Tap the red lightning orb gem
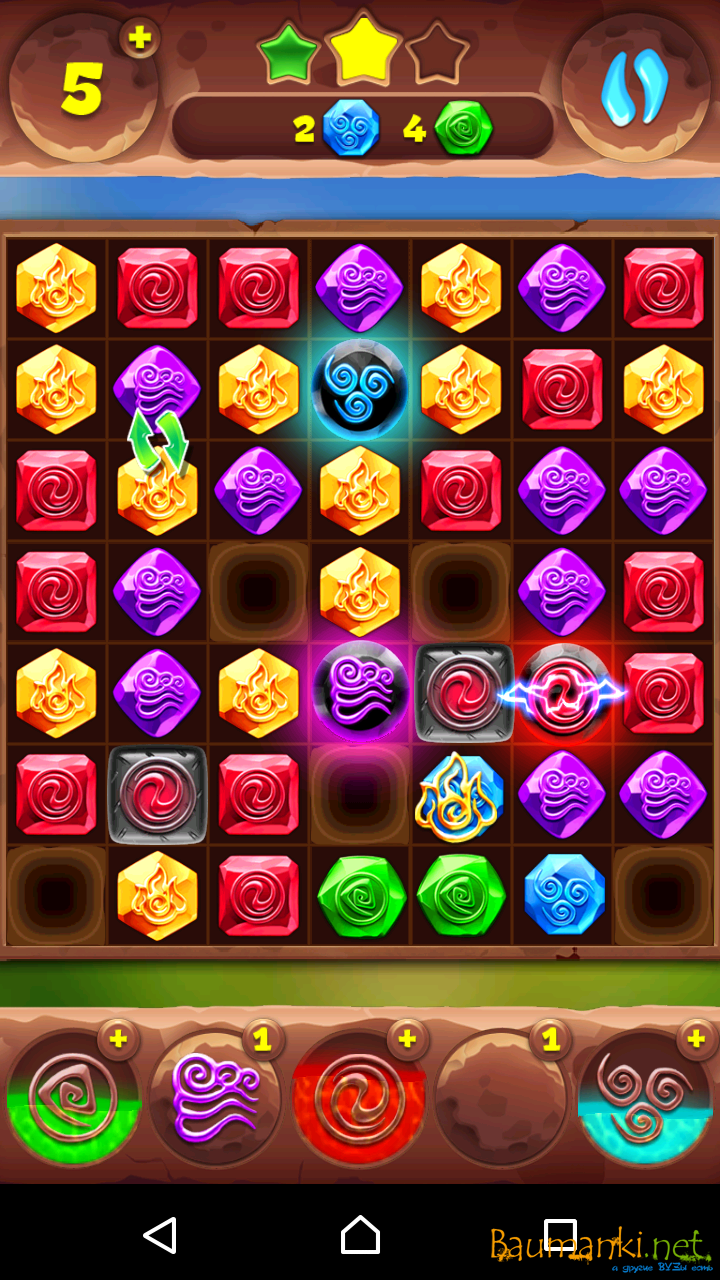 (x=562, y=693)
